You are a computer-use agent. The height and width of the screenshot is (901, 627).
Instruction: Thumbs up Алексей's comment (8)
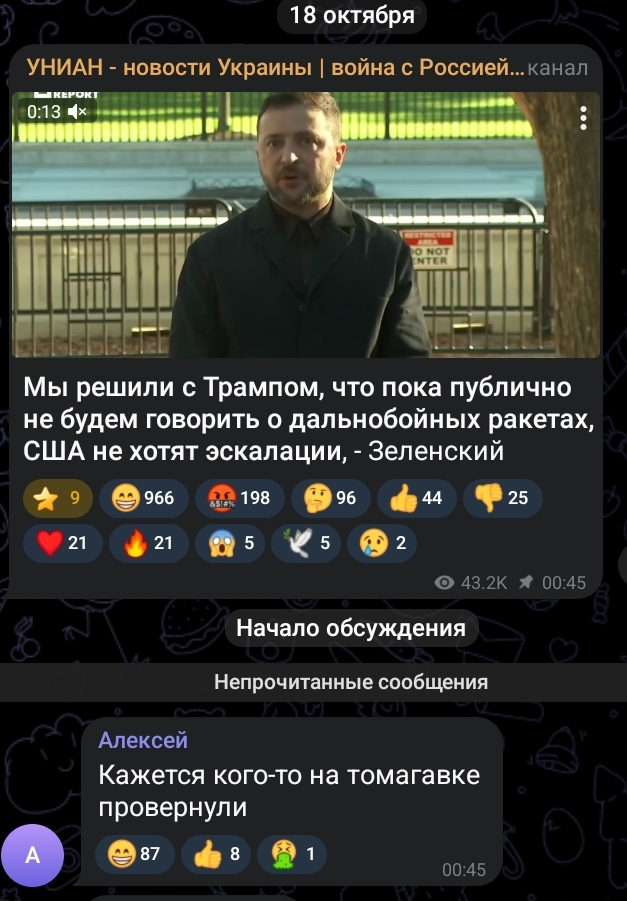pyautogui.click(x=216, y=854)
